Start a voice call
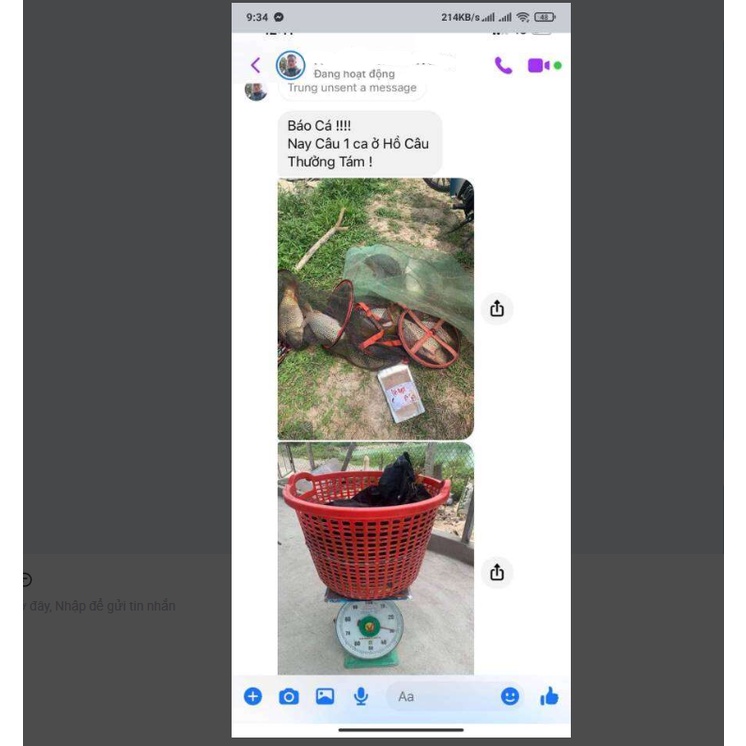Viewport: 746px width, 746px height. tap(503, 66)
